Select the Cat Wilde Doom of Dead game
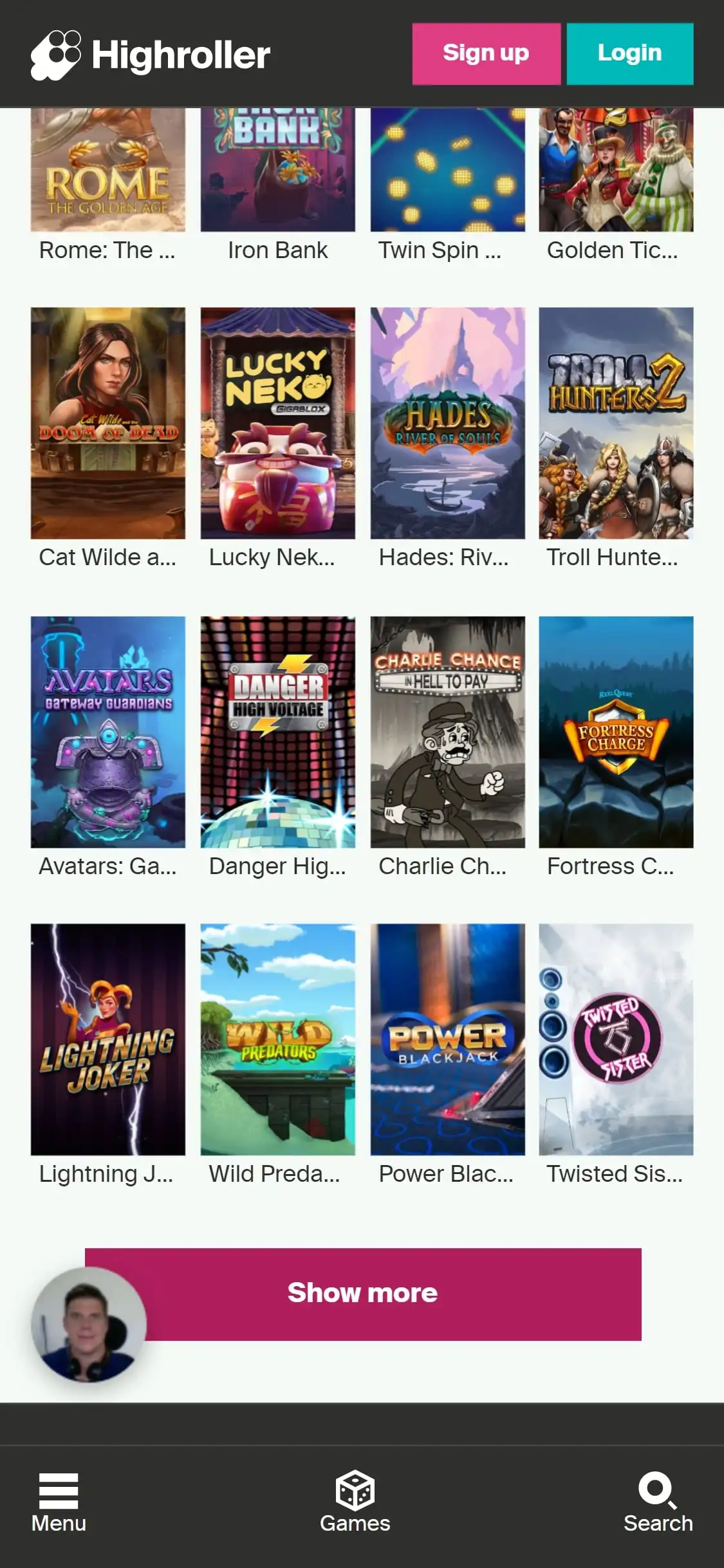The height and width of the screenshot is (1568, 724). [x=108, y=423]
